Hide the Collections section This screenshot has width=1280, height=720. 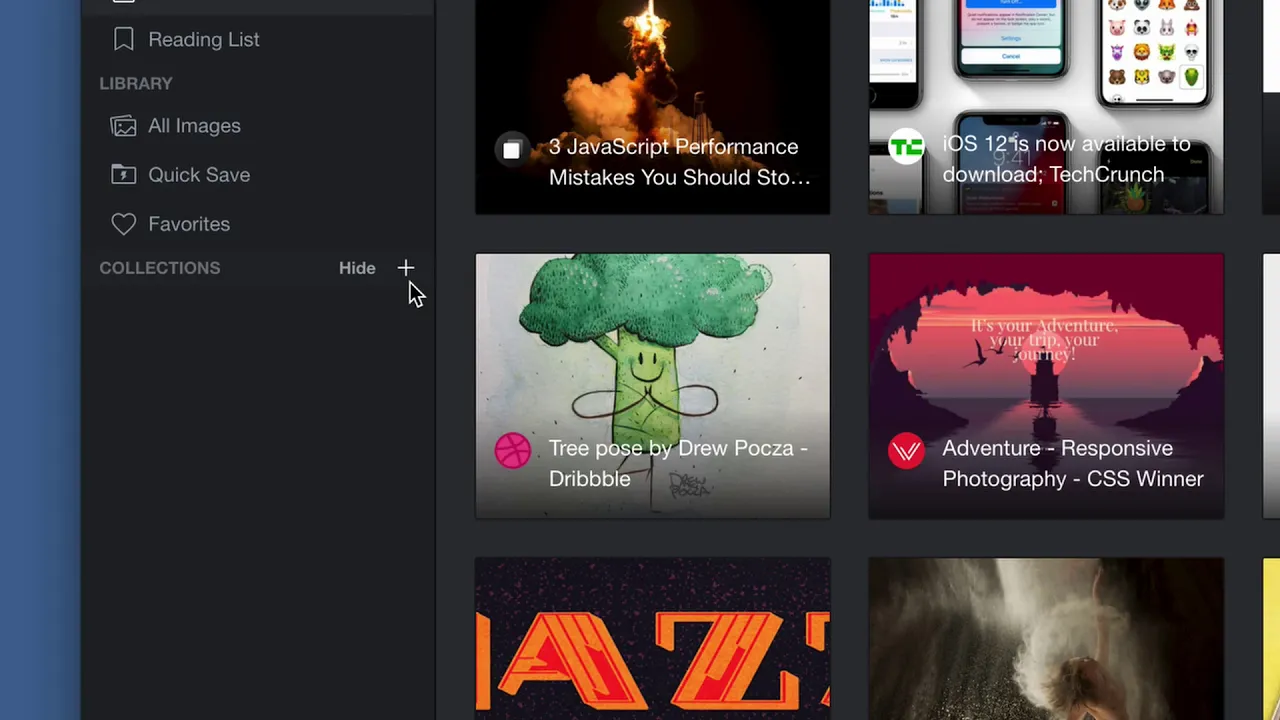coord(357,268)
